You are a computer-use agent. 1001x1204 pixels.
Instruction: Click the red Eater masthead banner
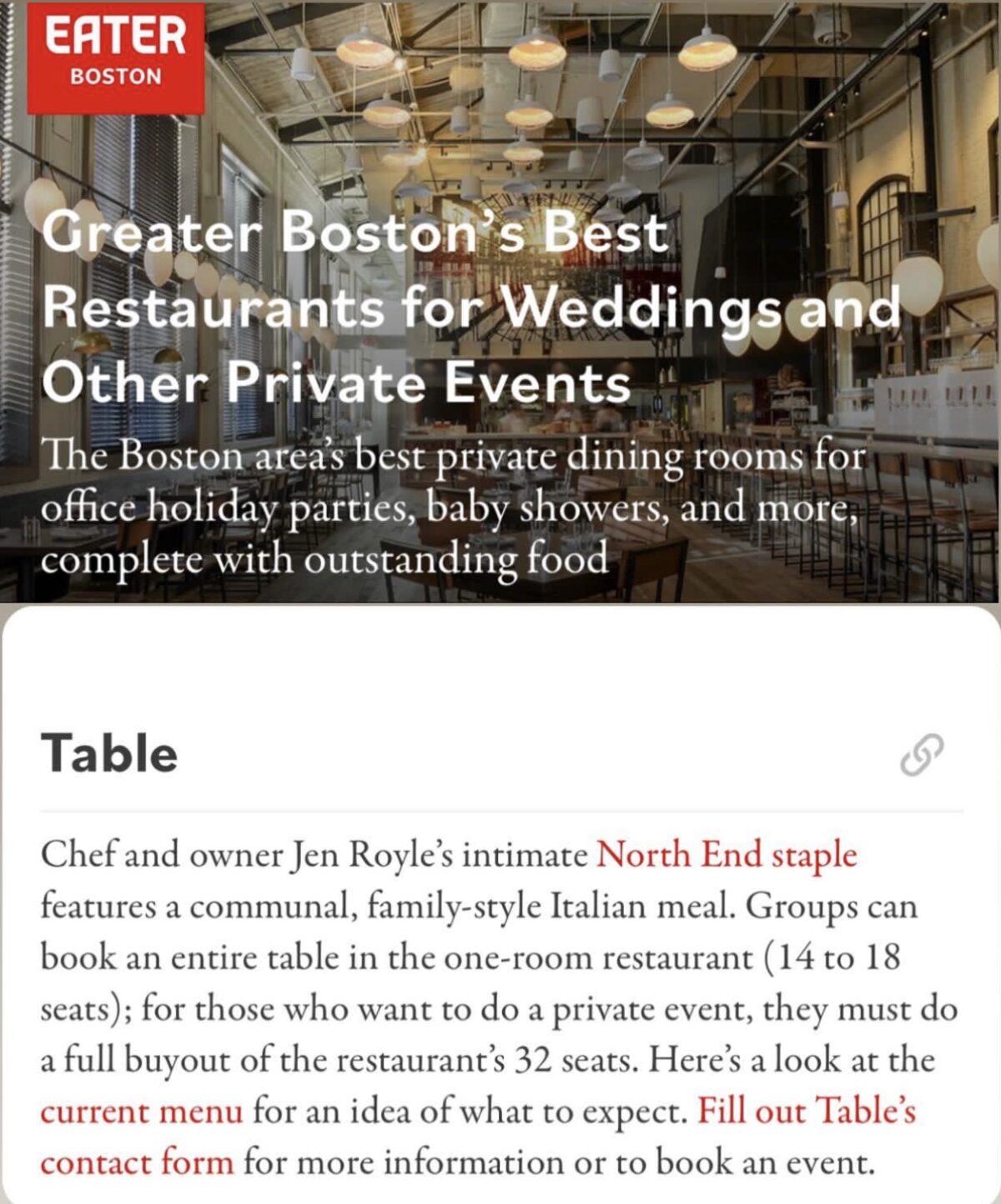(x=117, y=54)
